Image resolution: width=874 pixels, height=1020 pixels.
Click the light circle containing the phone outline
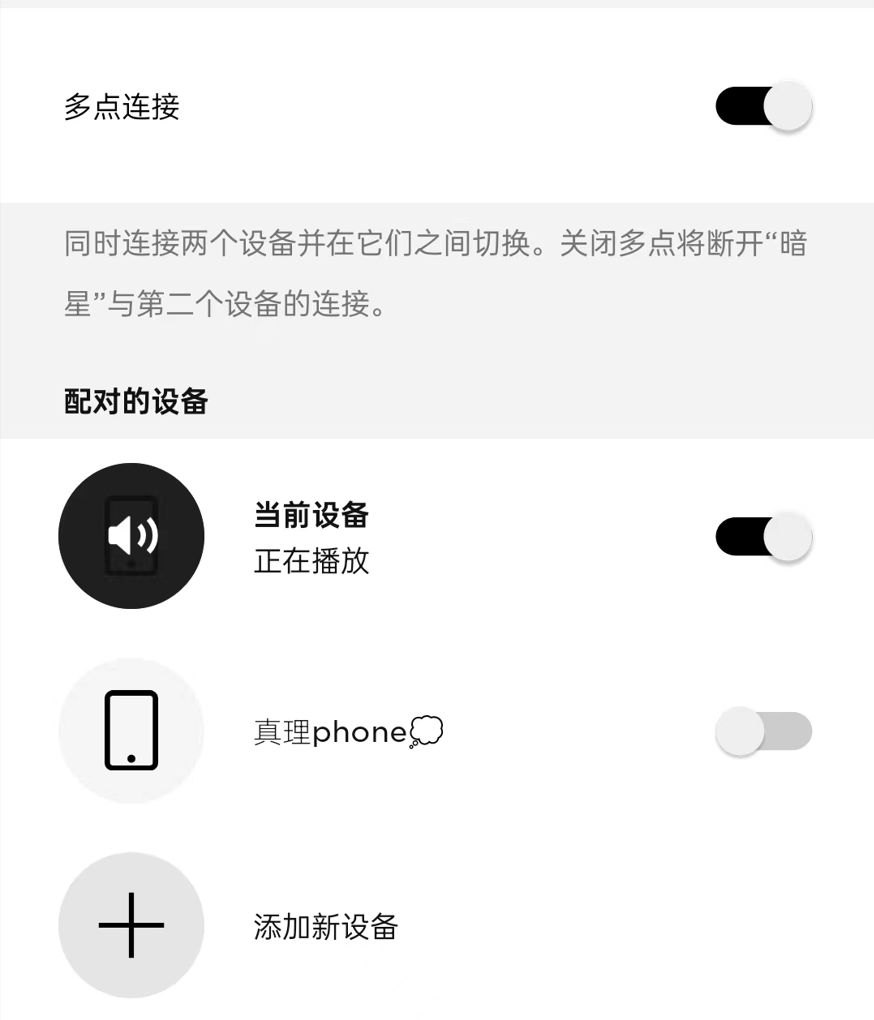tap(131, 731)
